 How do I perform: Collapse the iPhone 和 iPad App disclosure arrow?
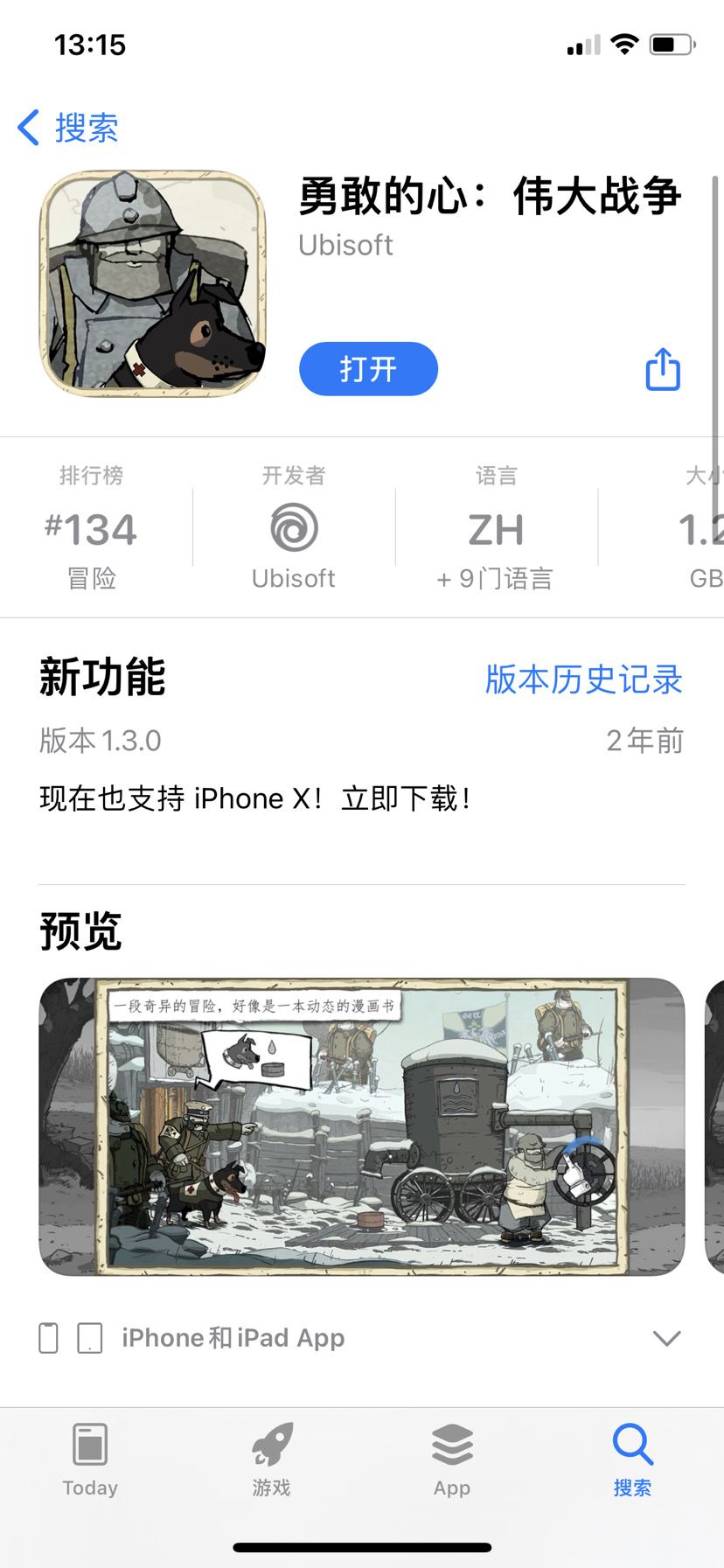tap(667, 1337)
